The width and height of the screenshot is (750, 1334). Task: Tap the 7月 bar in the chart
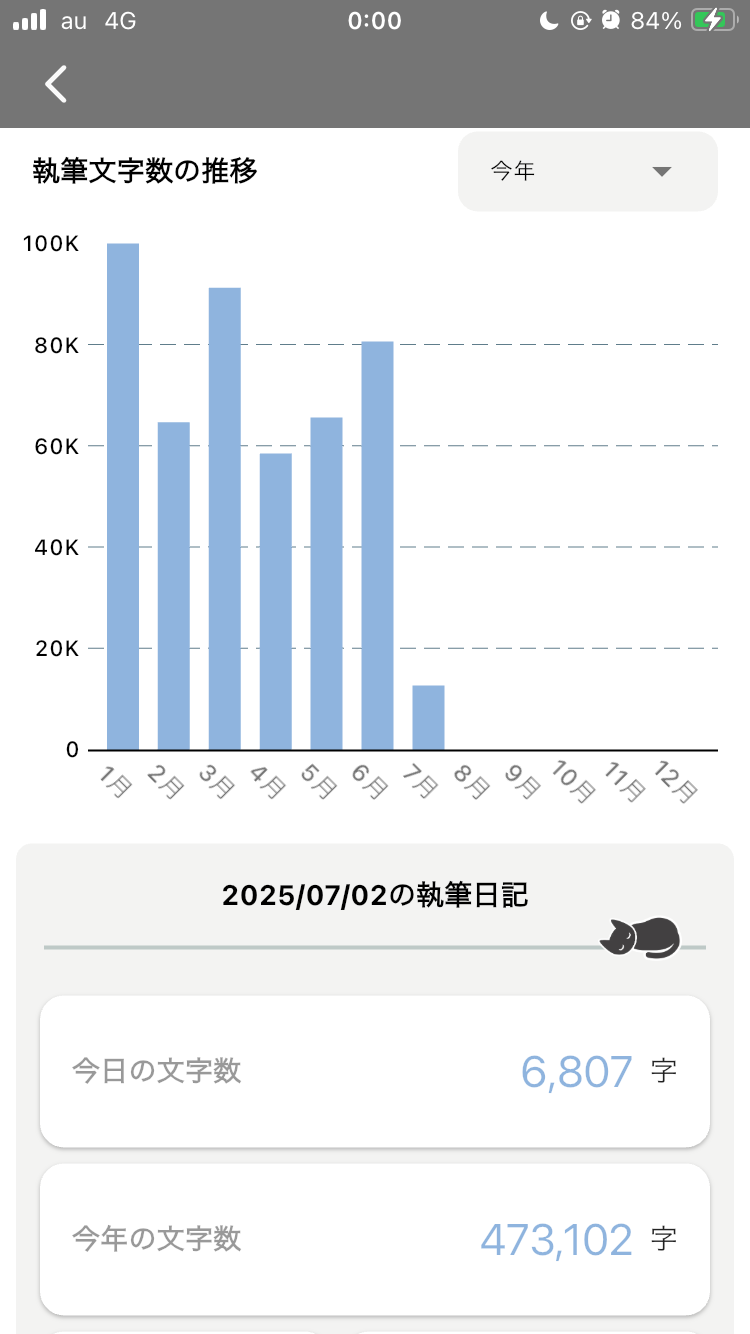428,717
